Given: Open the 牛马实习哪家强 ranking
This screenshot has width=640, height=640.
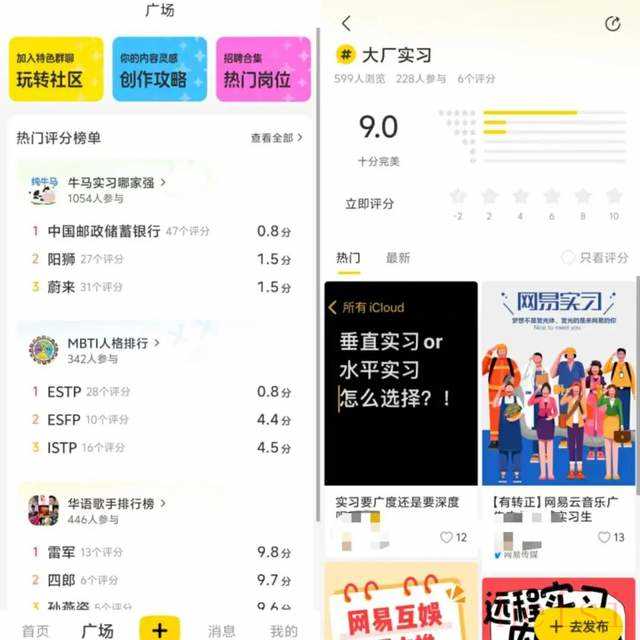Looking at the screenshot, I should click(116, 183).
